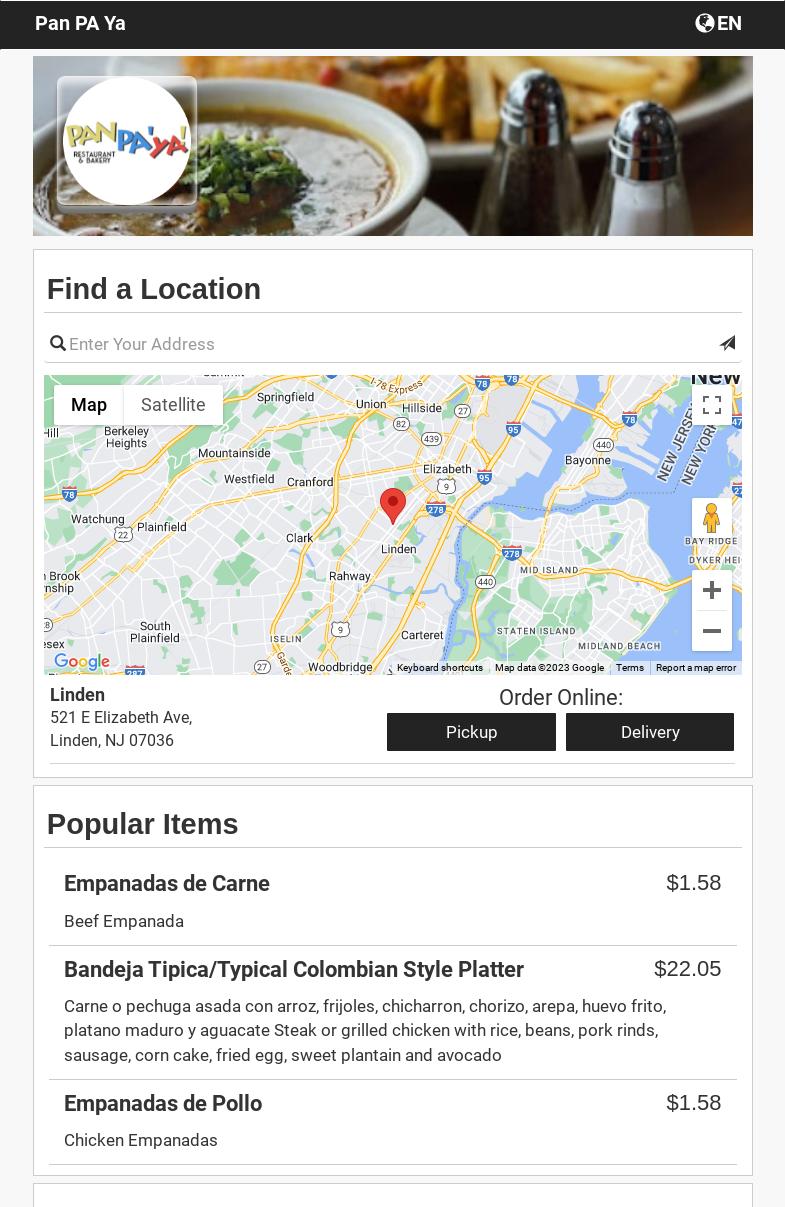Toggle fullscreen map view

pyautogui.click(x=711, y=405)
